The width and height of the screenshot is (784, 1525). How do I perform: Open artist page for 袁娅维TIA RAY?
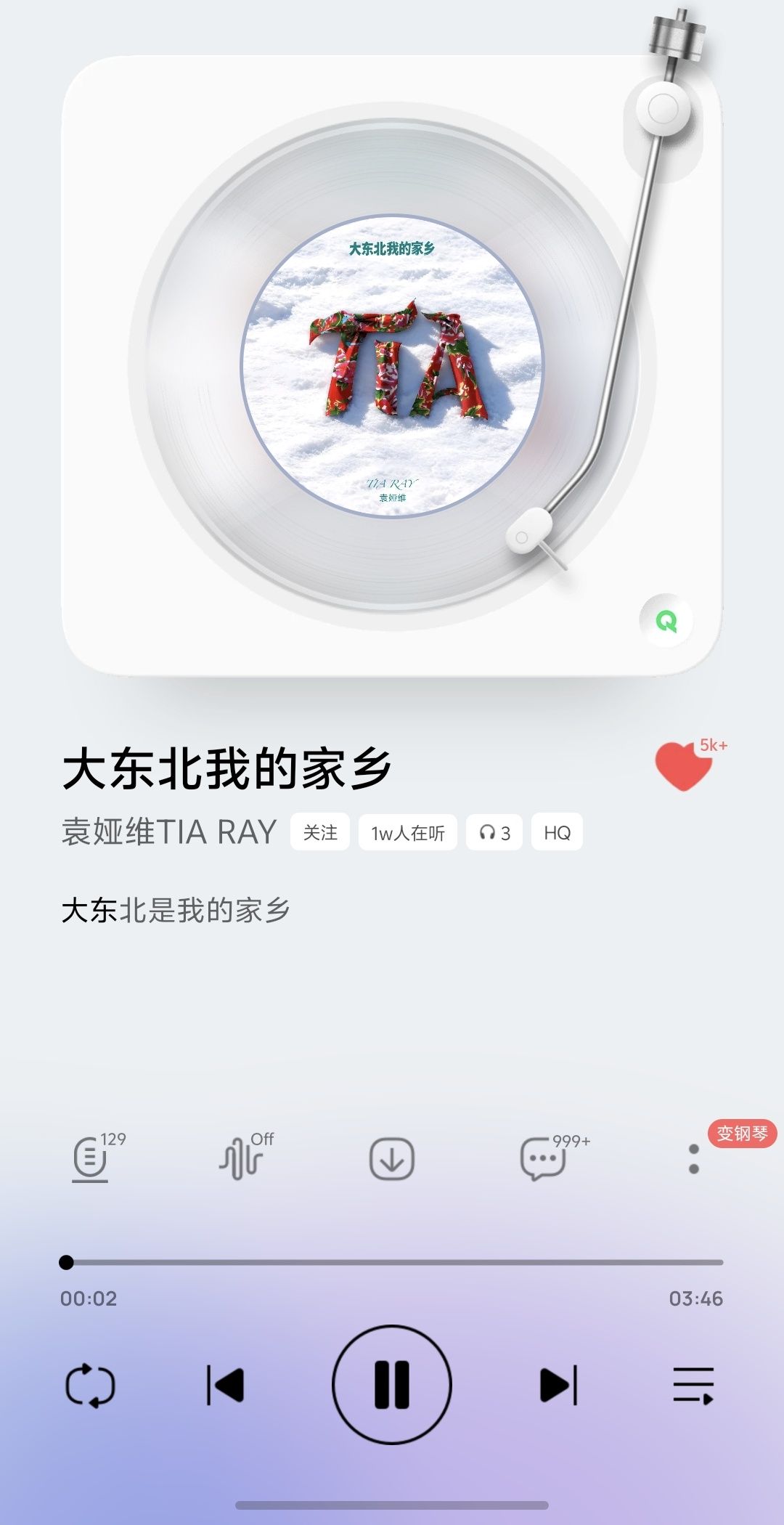tap(169, 832)
